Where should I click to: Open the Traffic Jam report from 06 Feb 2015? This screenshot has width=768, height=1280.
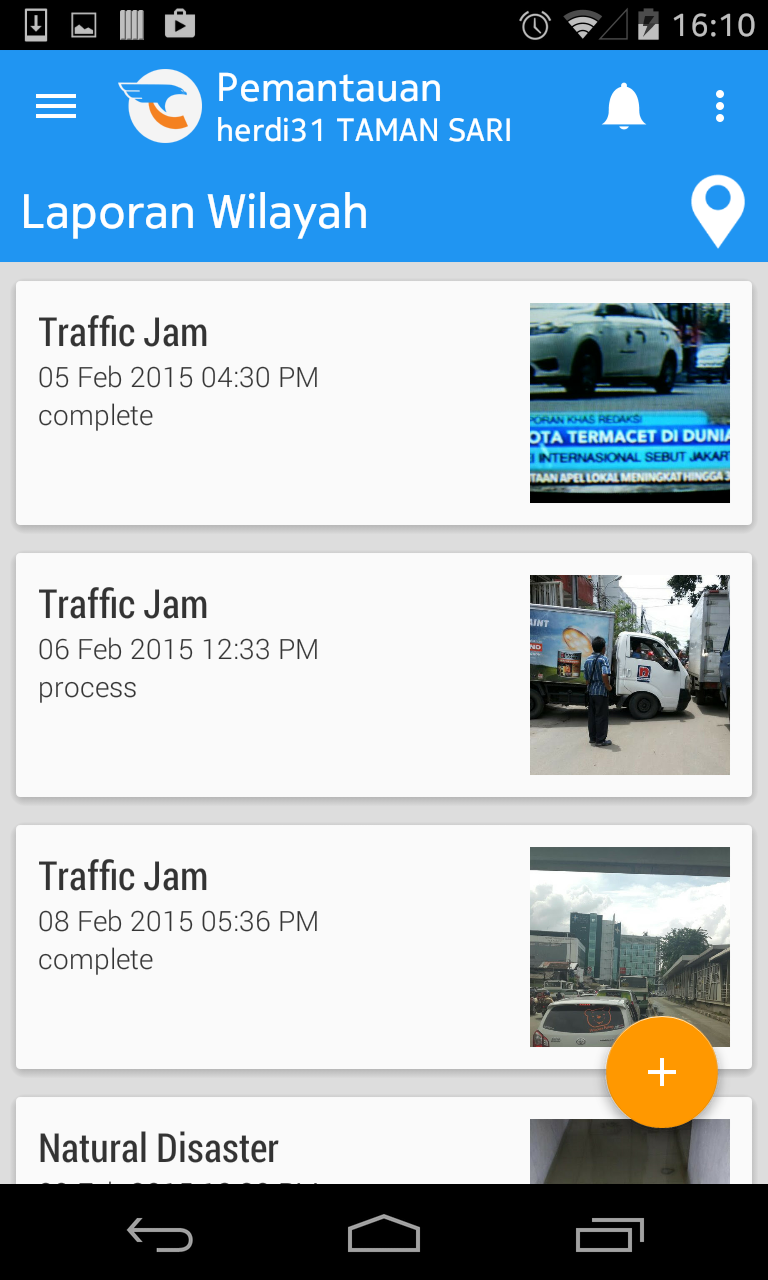point(270,674)
